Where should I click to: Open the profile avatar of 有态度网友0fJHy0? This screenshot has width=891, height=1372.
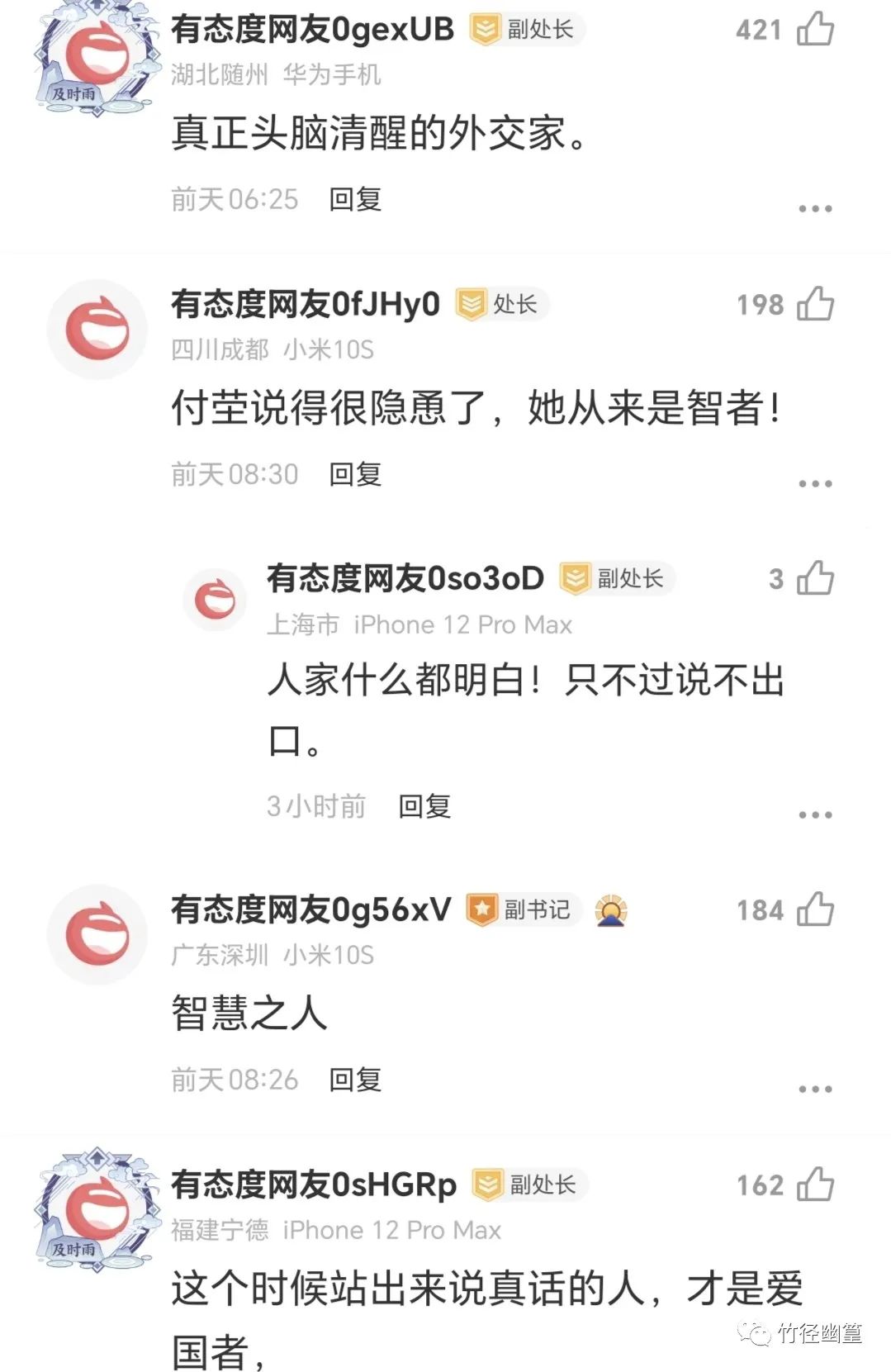(97, 330)
